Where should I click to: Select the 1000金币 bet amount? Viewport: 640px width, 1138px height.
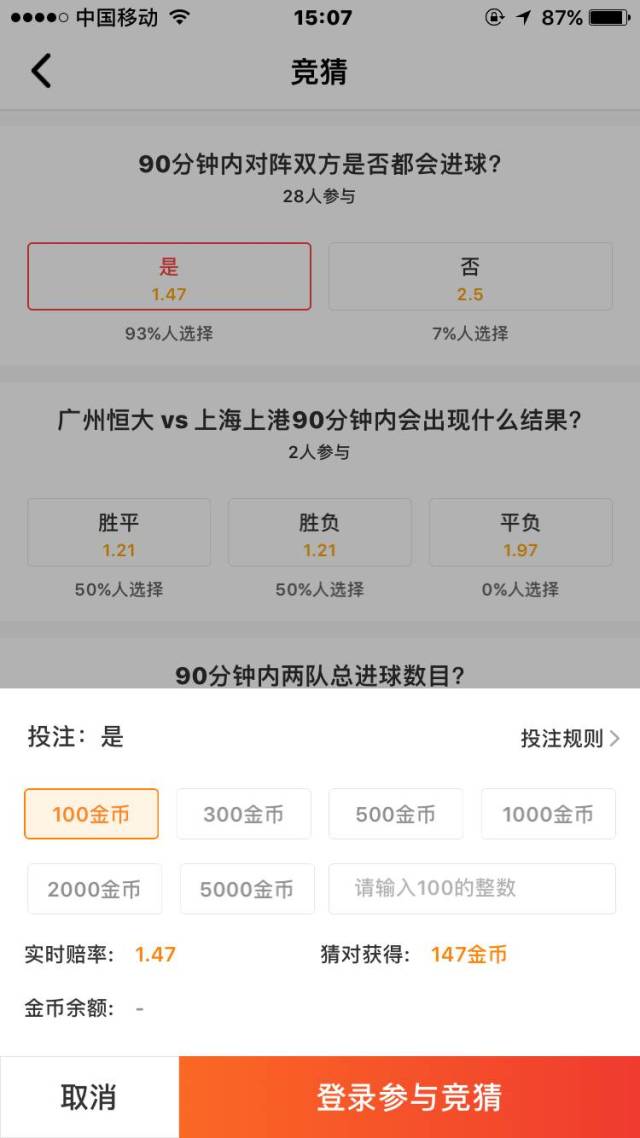click(x=548, y=814)
